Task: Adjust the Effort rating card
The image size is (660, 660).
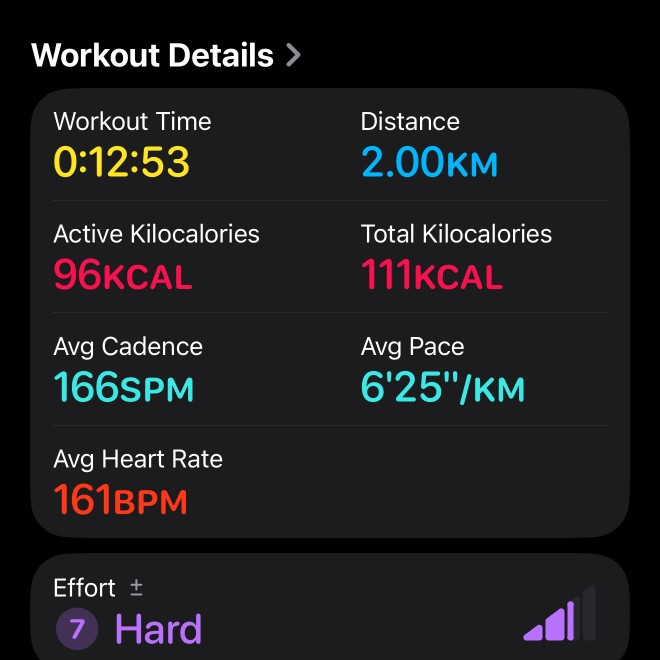Action: coord(330,610)
